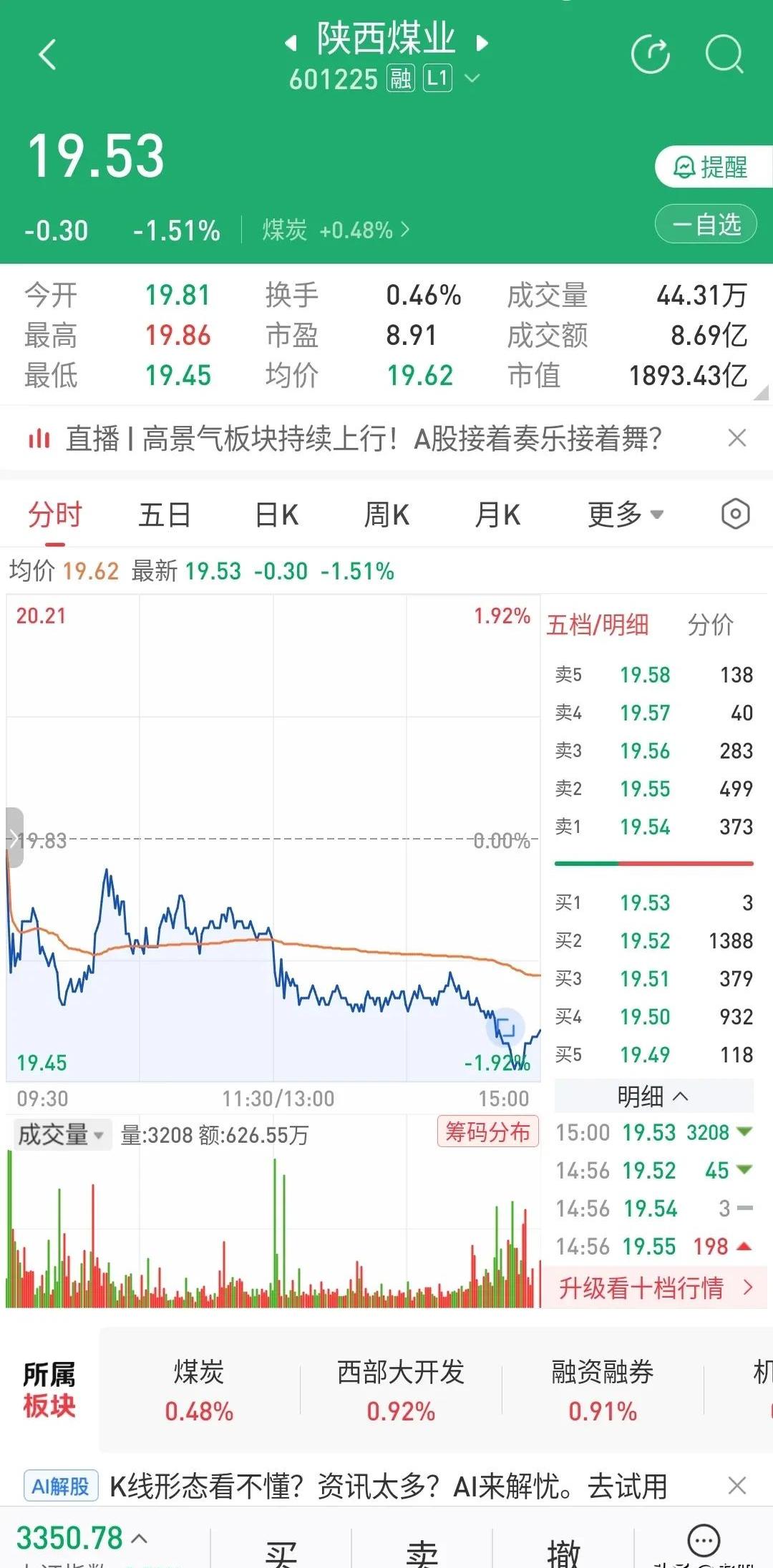This screenshot has height=1568, width=773.
Task: Open the 西部大开发 sector card
Action: click(401, 1391)
